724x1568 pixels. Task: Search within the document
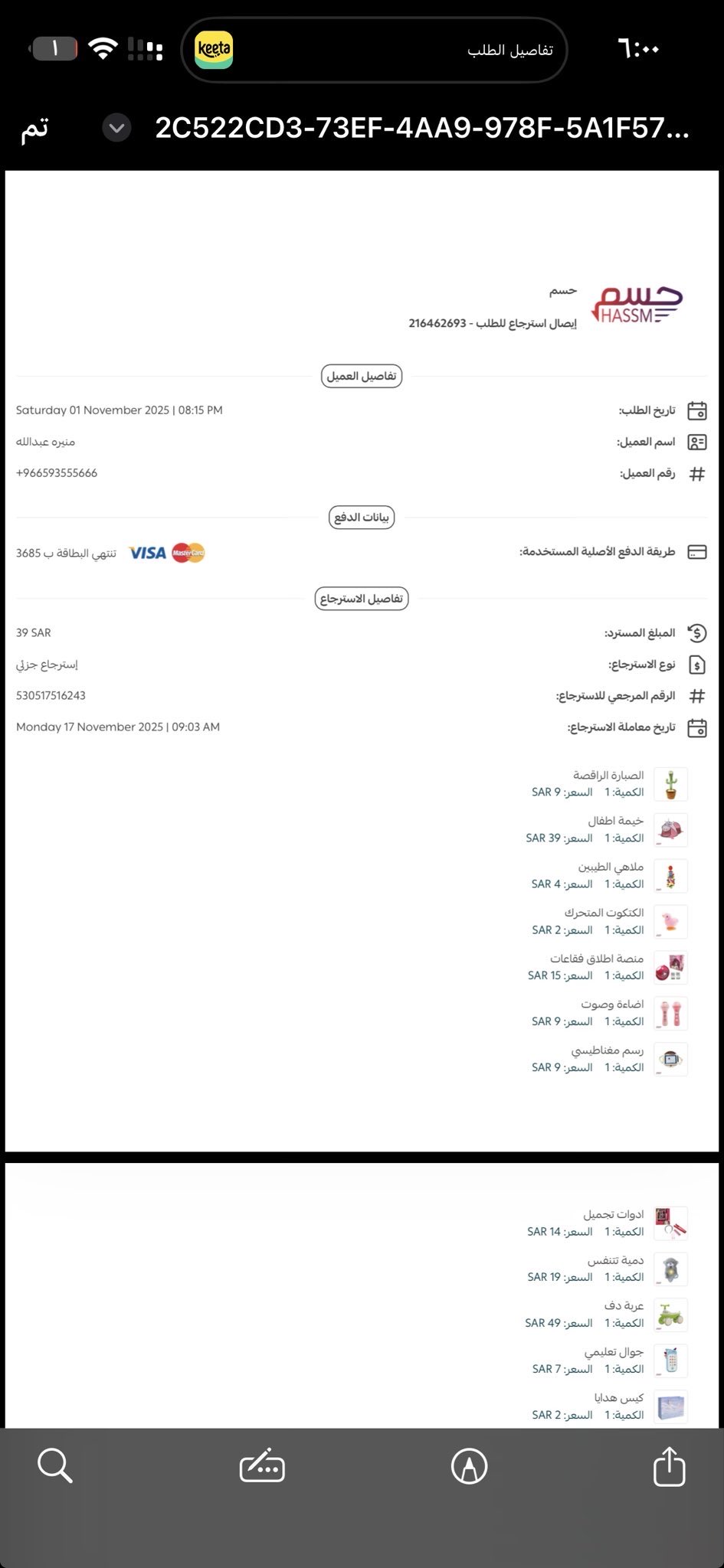[54, 1466]
